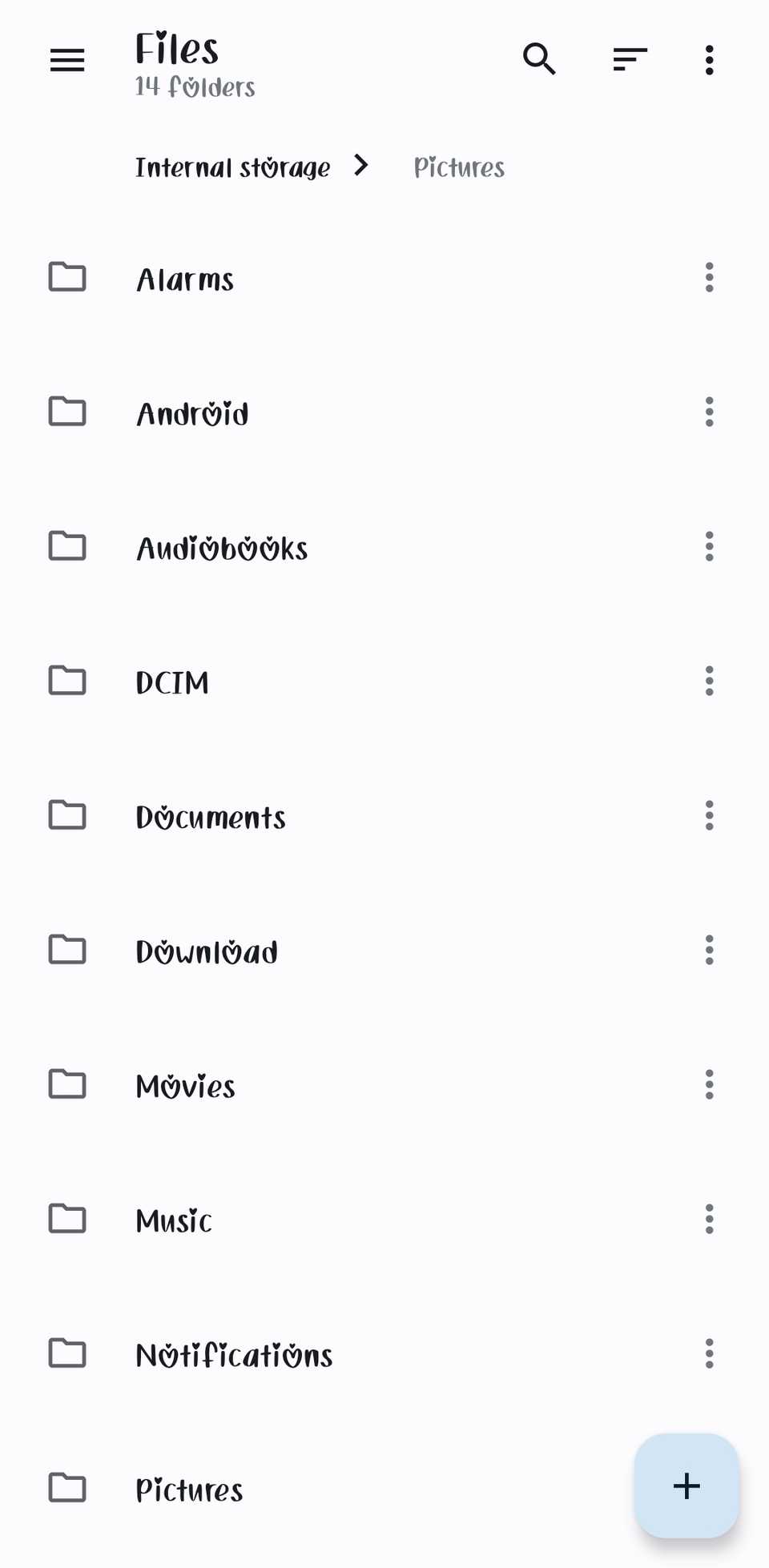Screen dimensions: 769x1568
Task: Click the 14 folders label
Action: point(195,87)
